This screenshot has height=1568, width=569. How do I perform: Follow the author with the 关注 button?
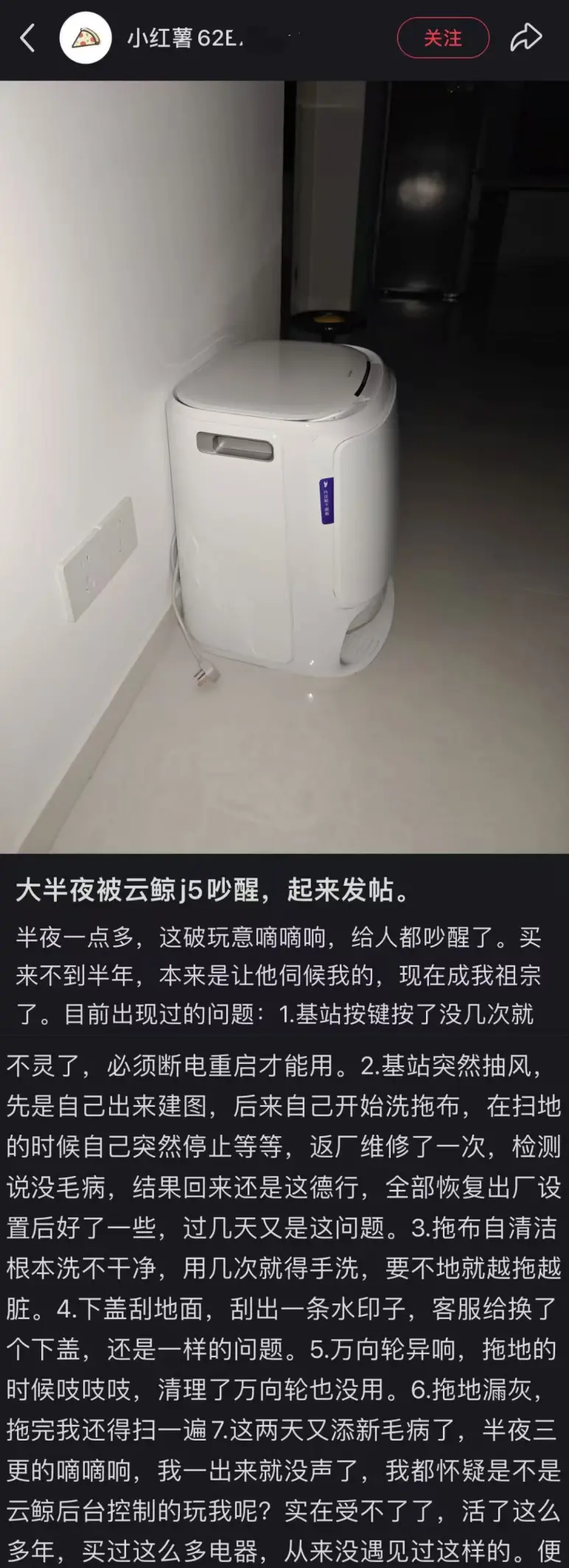443,38
